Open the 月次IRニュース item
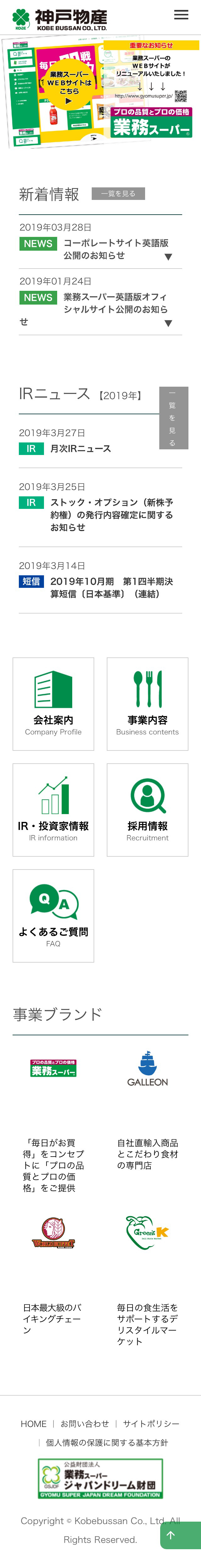Screen dimensions: 201x1568 pyautogui.click(x=80, y=449)
